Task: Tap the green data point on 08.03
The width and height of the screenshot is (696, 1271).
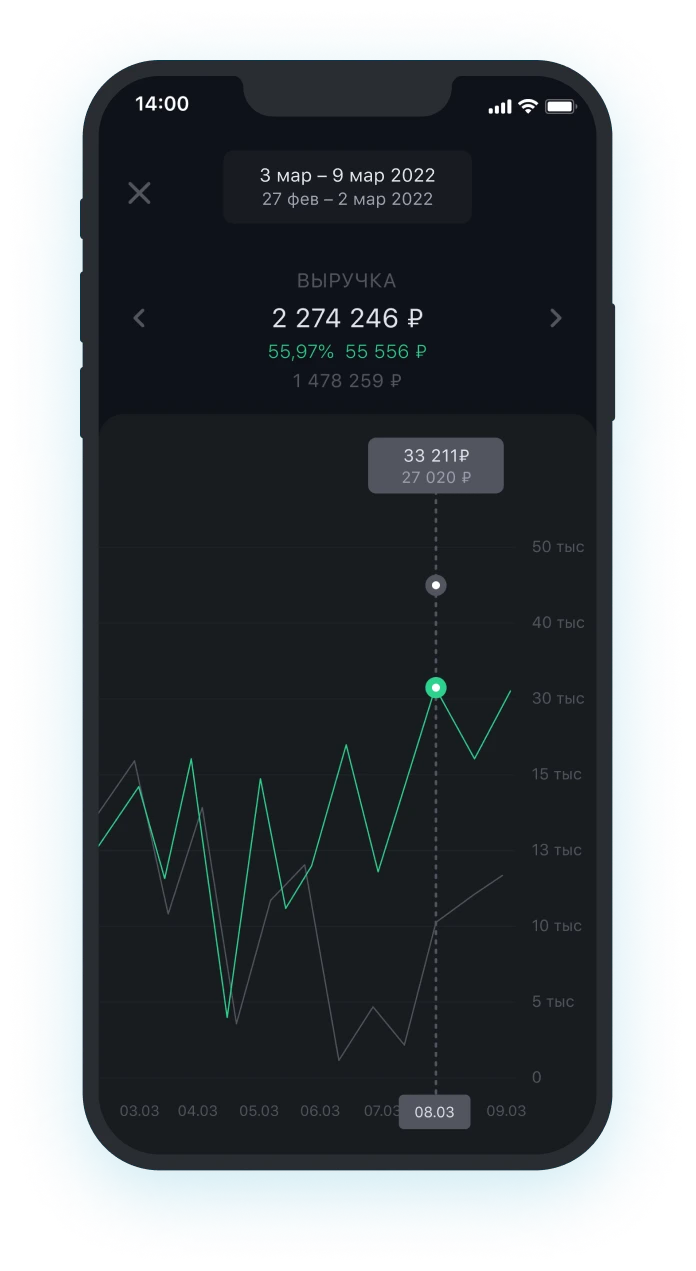Action: point(435,688)
